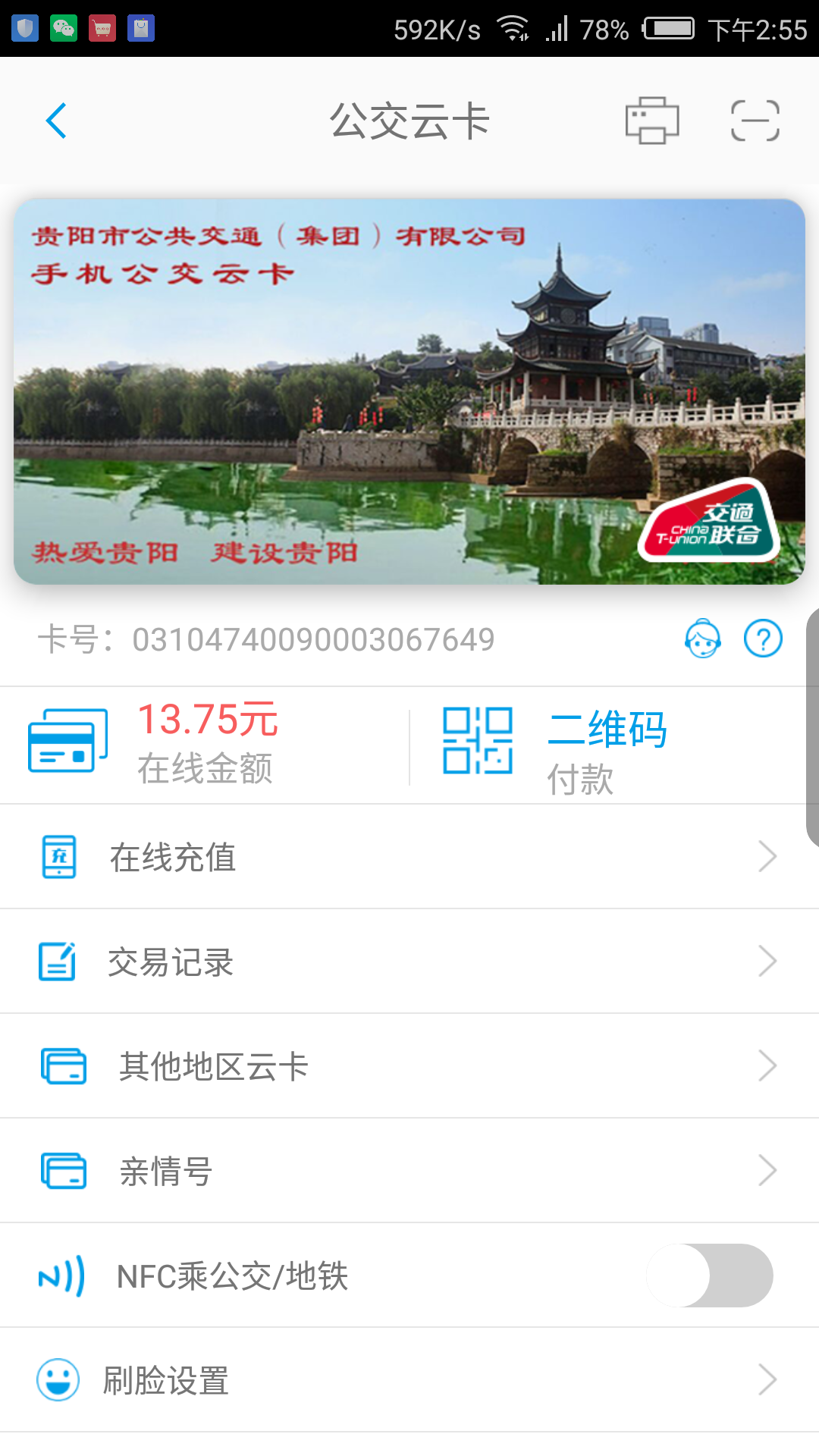Image resolution: width=819 pixels, height=1456 pixels.
Task: Select the 在线充值 recharge icon
Action: (x=61, y=856)
